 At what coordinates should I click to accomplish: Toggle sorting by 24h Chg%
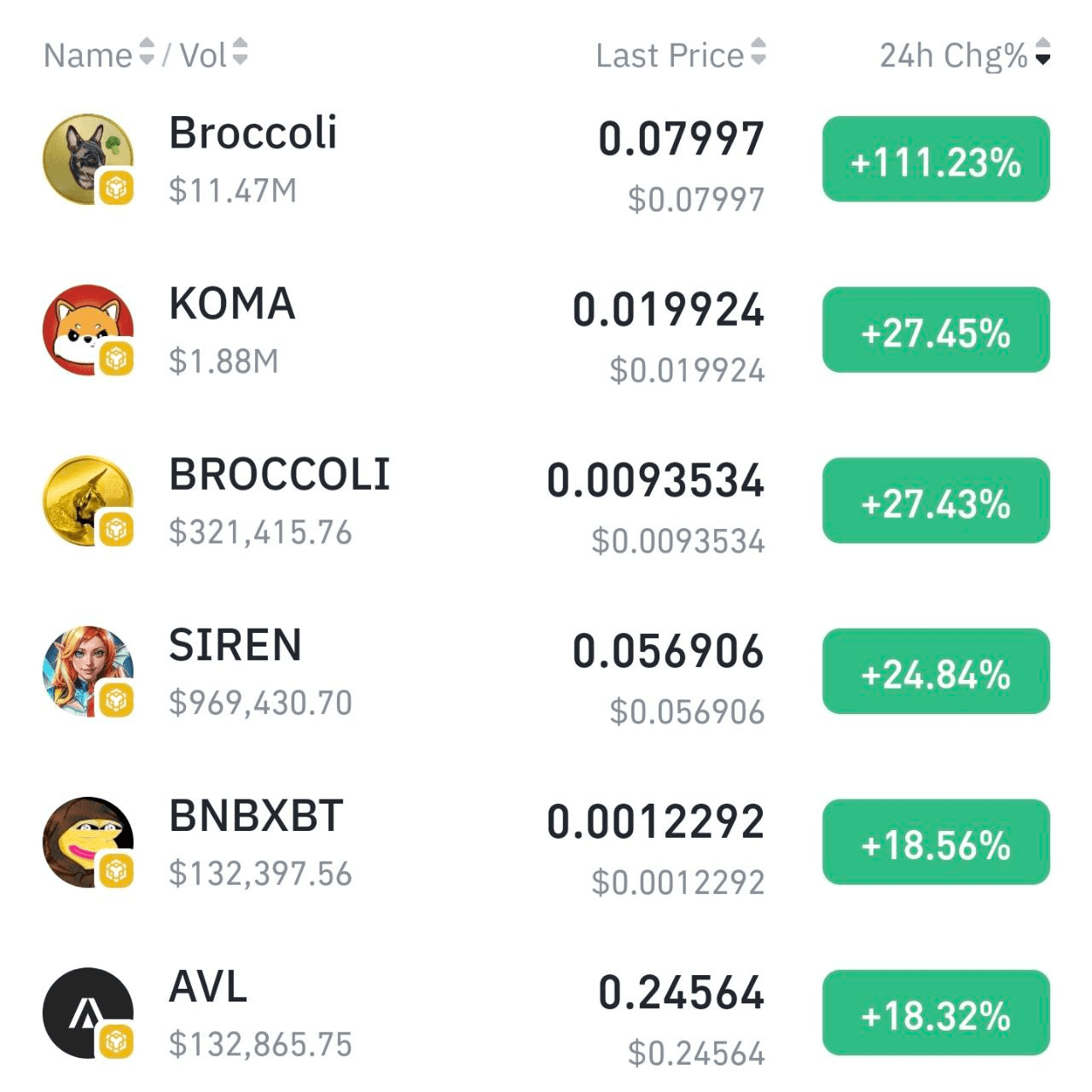coord(964,55)
